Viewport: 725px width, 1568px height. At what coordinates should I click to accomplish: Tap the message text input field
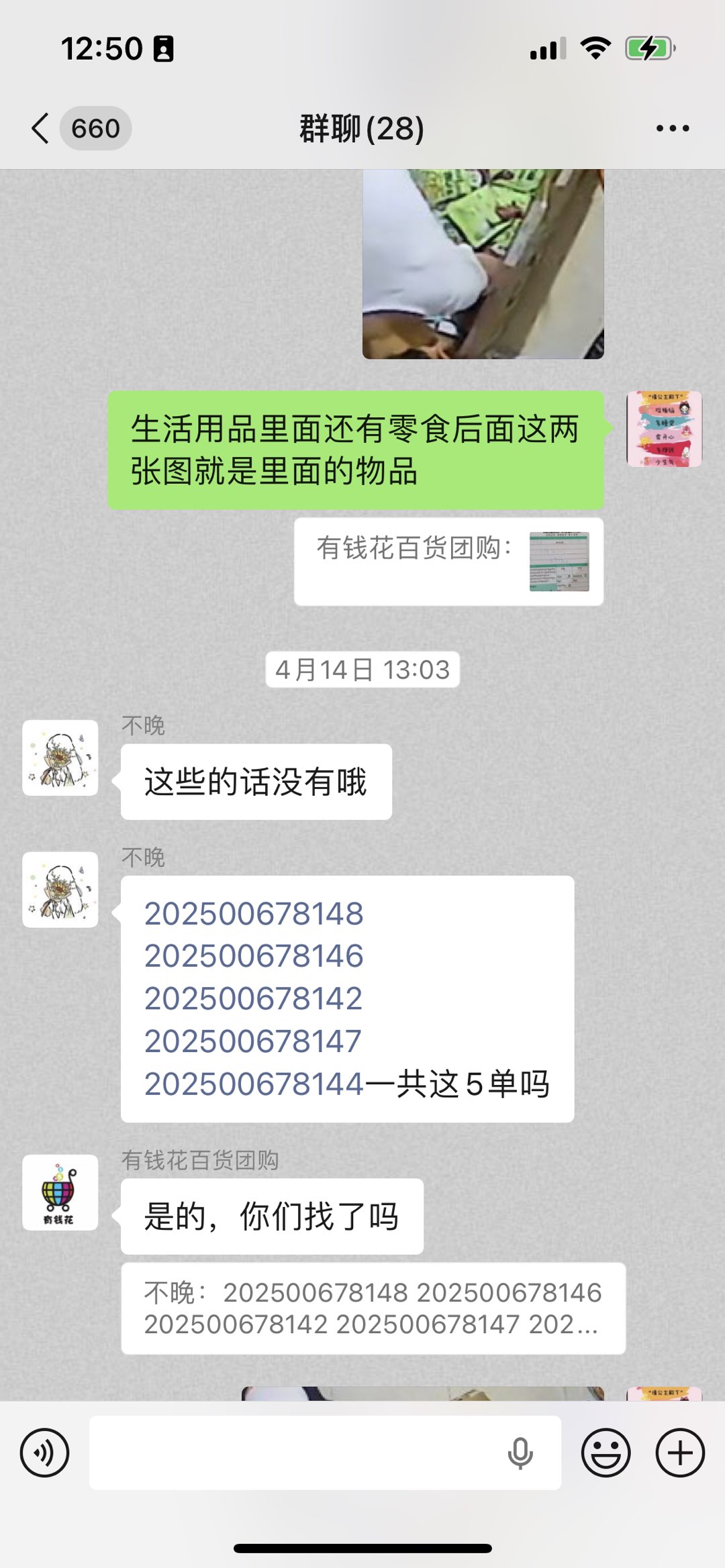(x=295, y=1453)
